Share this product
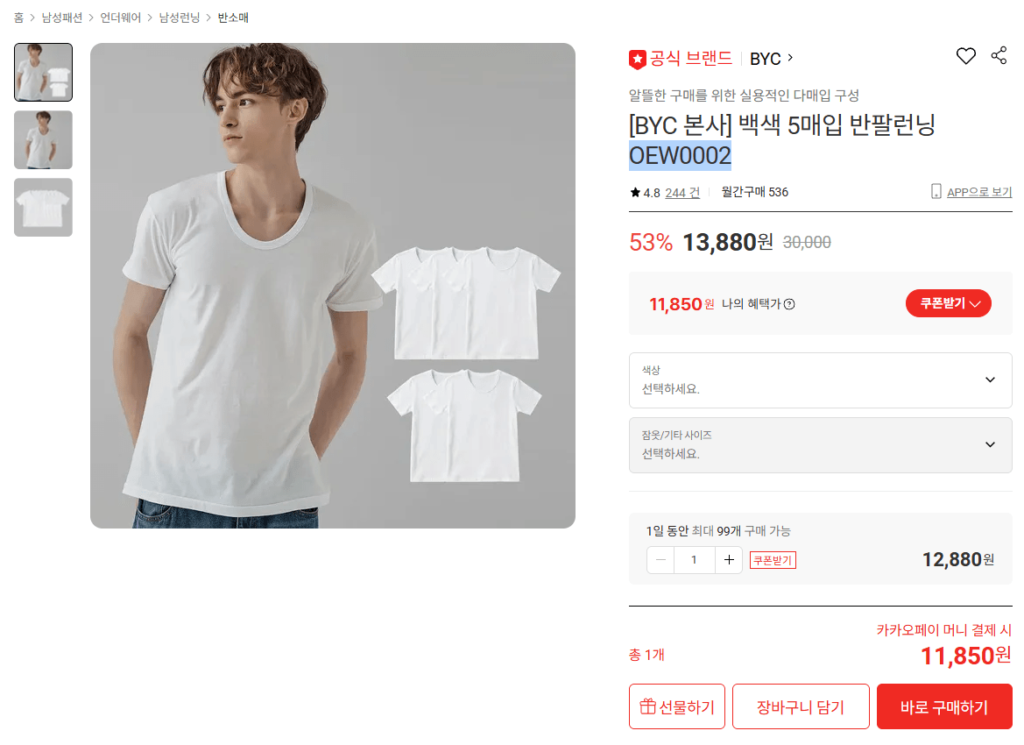 (x=998, y=56)
